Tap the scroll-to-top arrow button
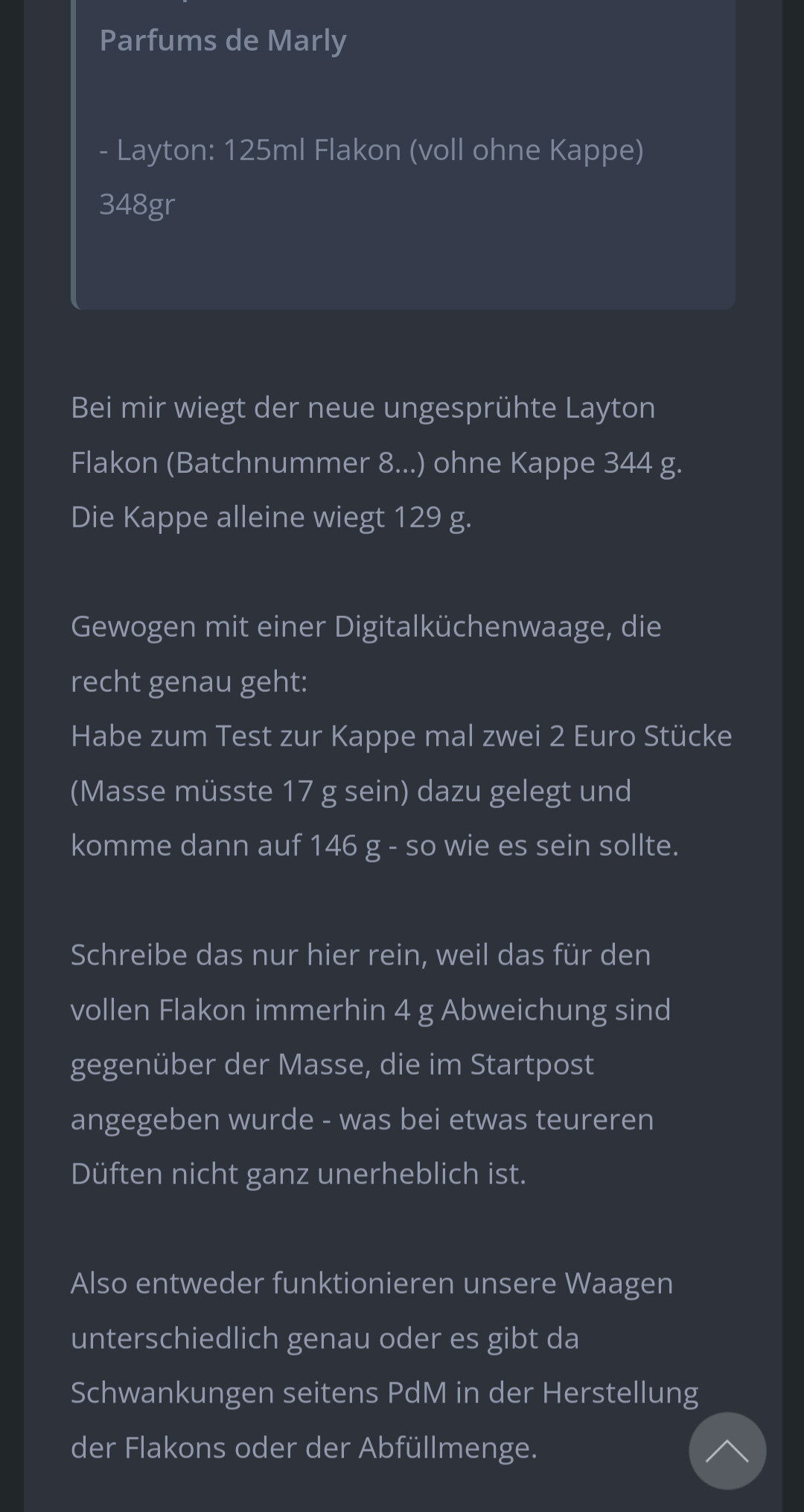Viewport: 804px width, 1512px height. (x=727, y=1451)
